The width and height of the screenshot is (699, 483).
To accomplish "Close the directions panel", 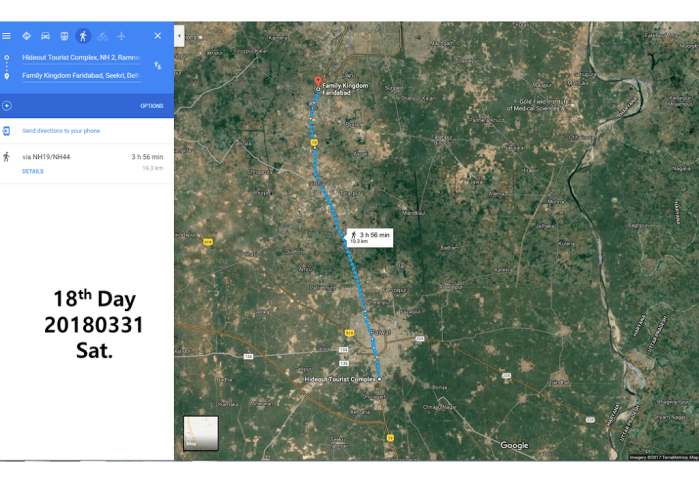I will click(x=157, y=36).
